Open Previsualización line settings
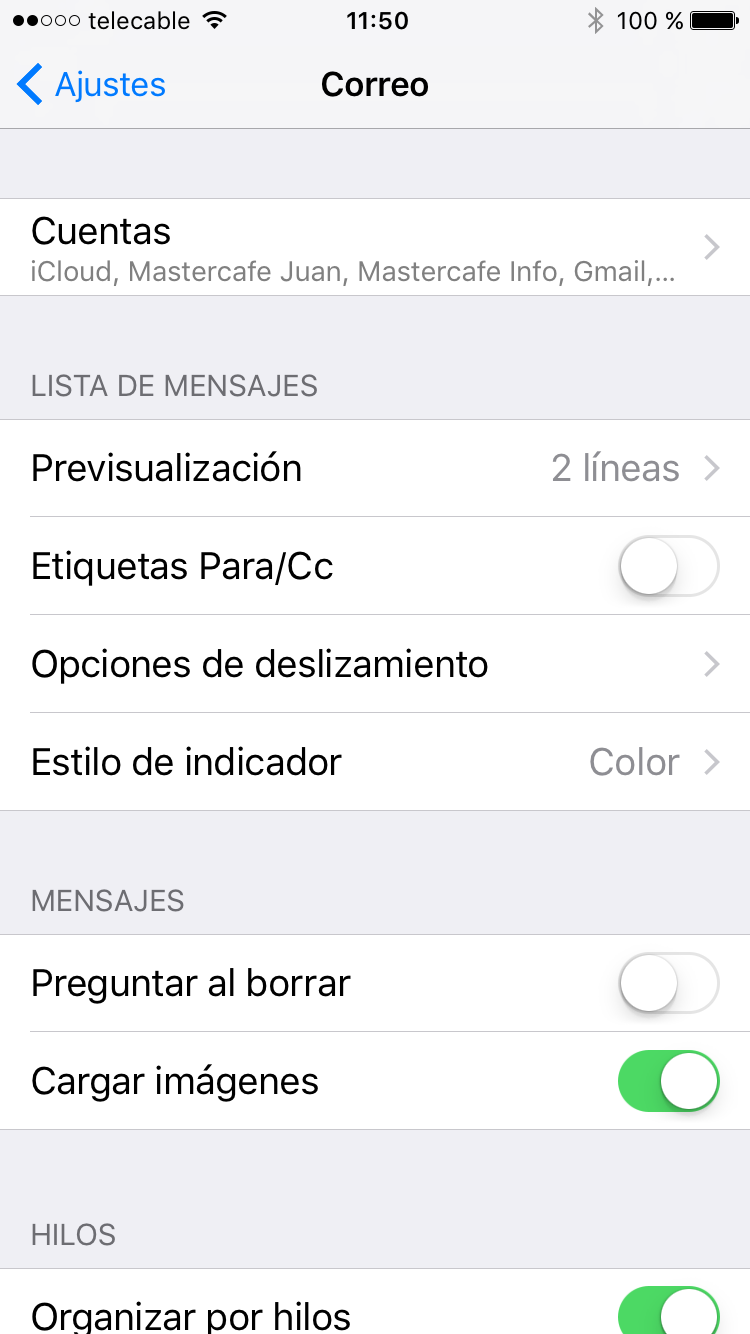 point(375,468)
